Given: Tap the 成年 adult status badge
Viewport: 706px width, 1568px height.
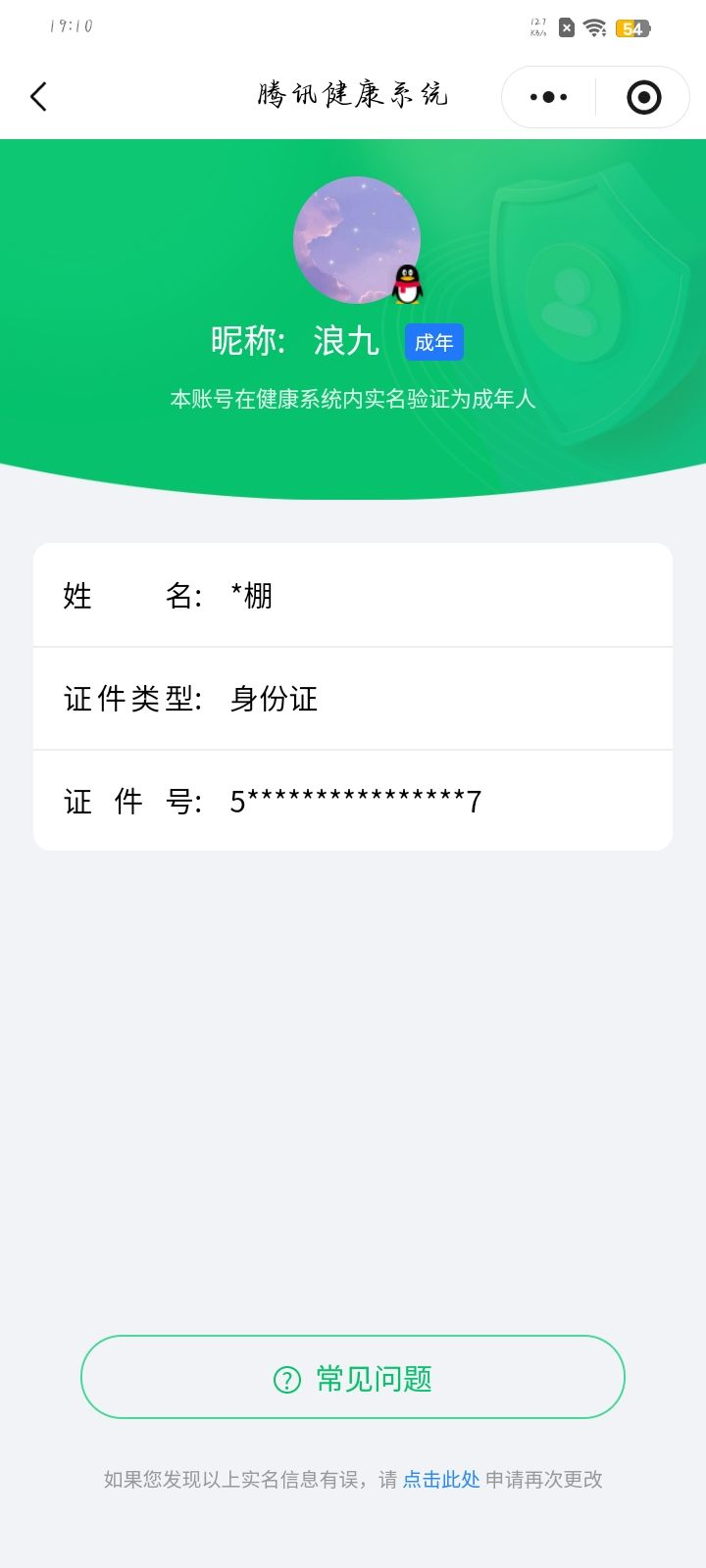Looking at the screenshot, I should [434, 342].
